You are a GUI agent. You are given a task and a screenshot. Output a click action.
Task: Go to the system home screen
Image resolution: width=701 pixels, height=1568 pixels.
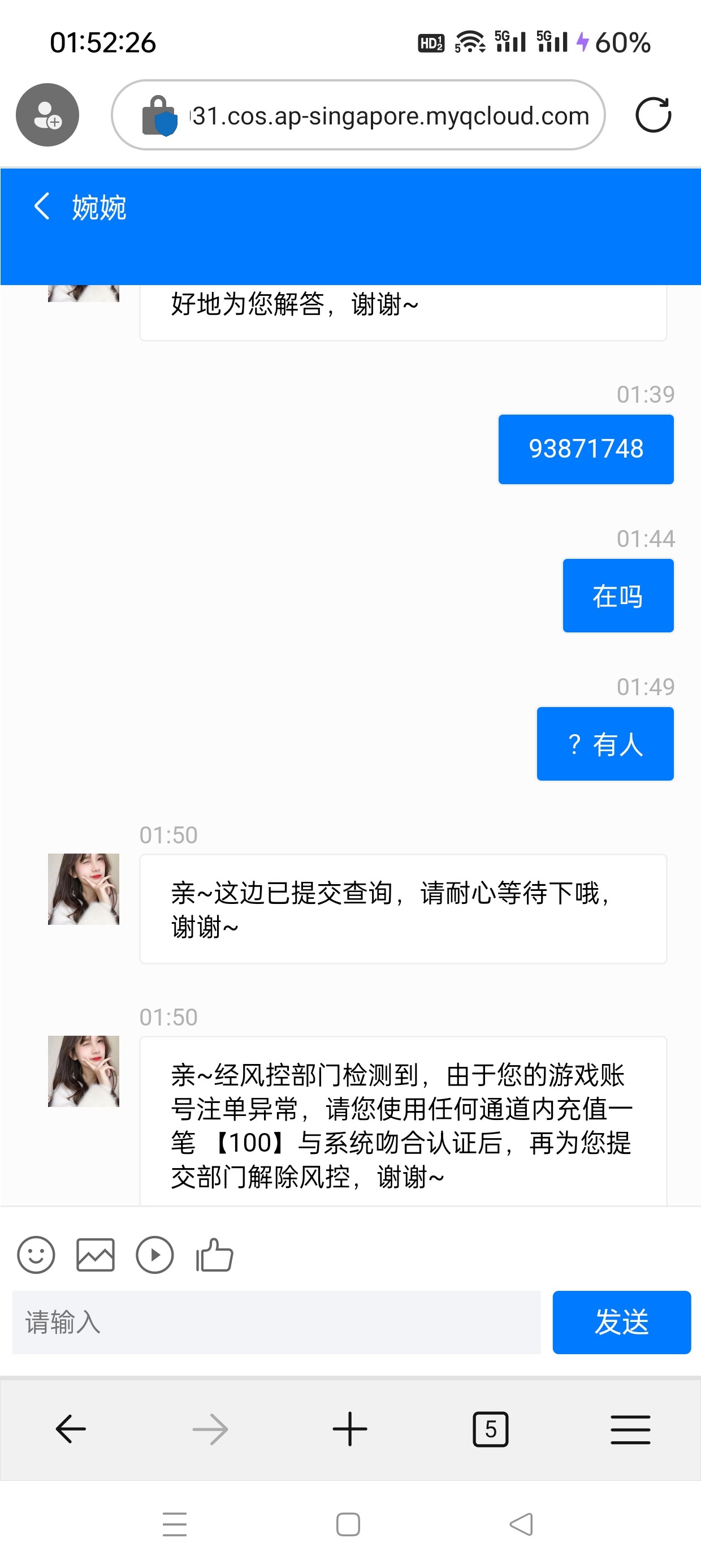[348, 1524]
